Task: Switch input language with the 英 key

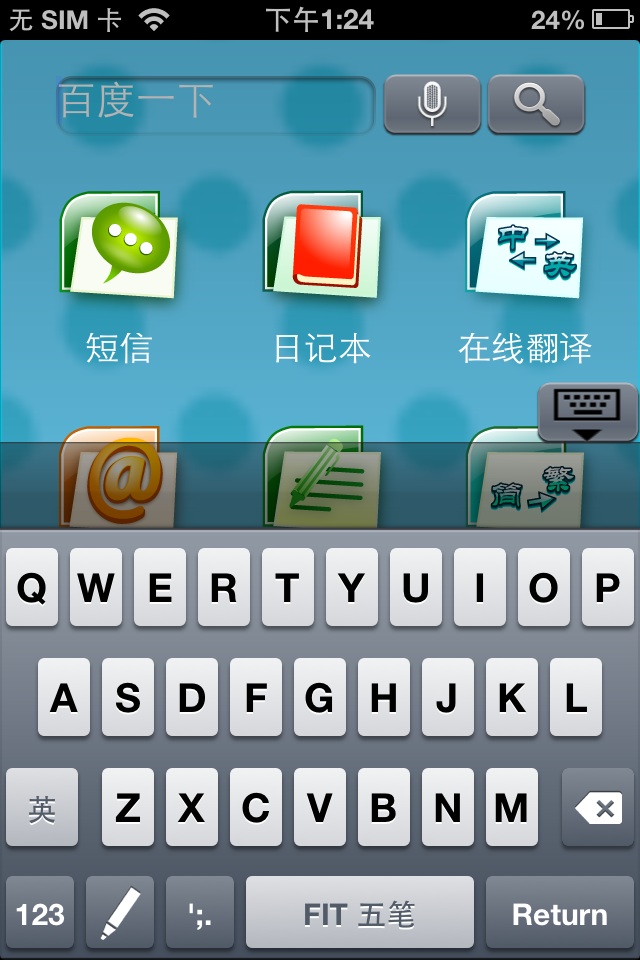Action: pos(41,808)
